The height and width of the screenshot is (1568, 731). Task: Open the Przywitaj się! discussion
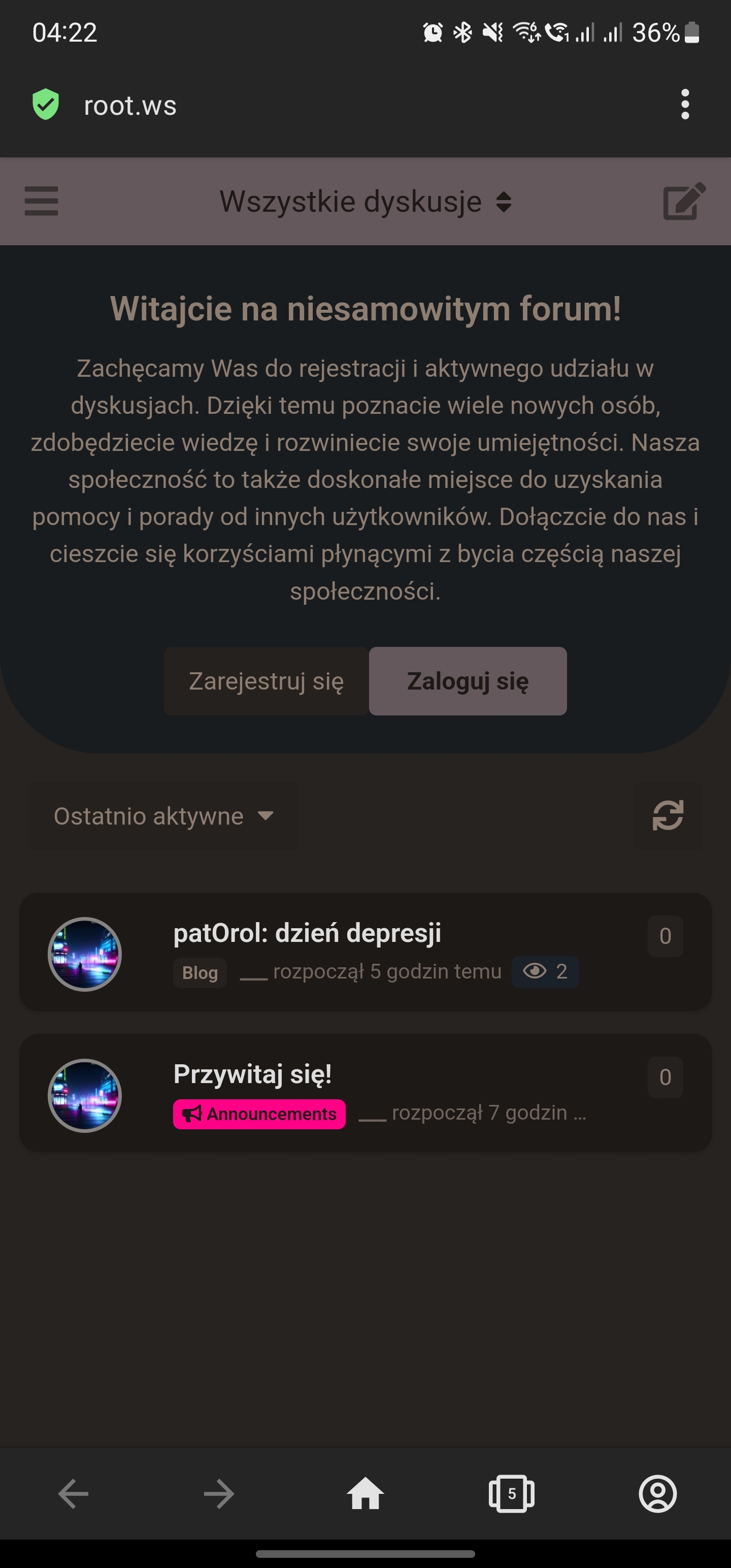click(x=252, y=1074)
